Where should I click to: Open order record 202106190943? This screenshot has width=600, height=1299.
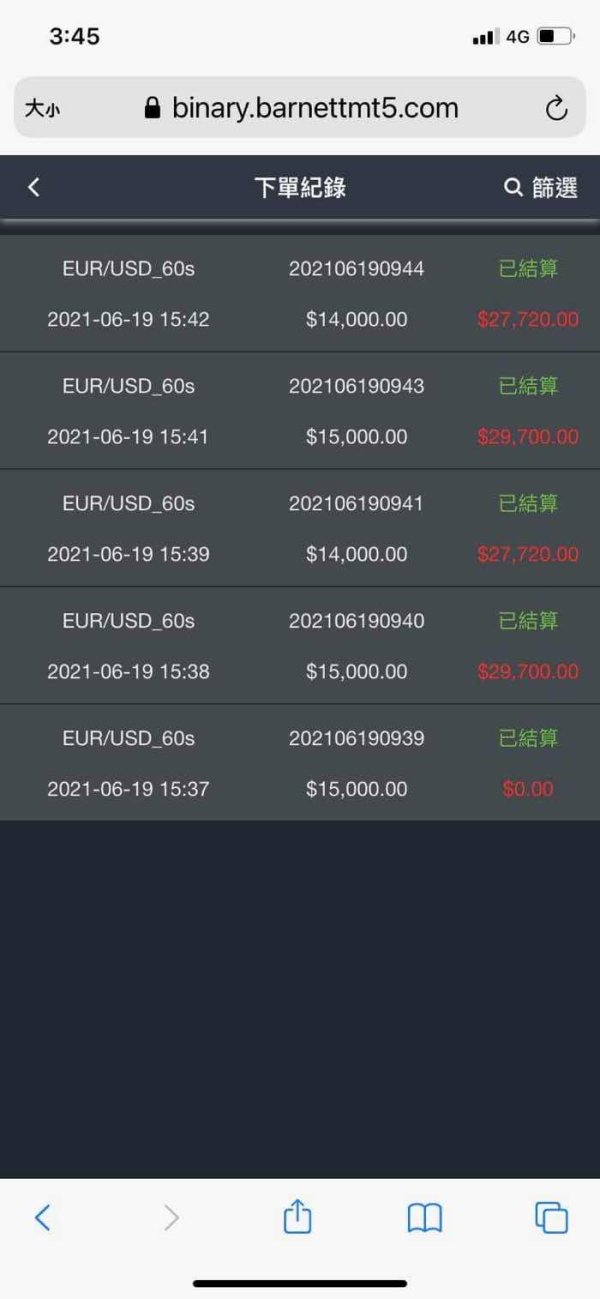[300, 411]
